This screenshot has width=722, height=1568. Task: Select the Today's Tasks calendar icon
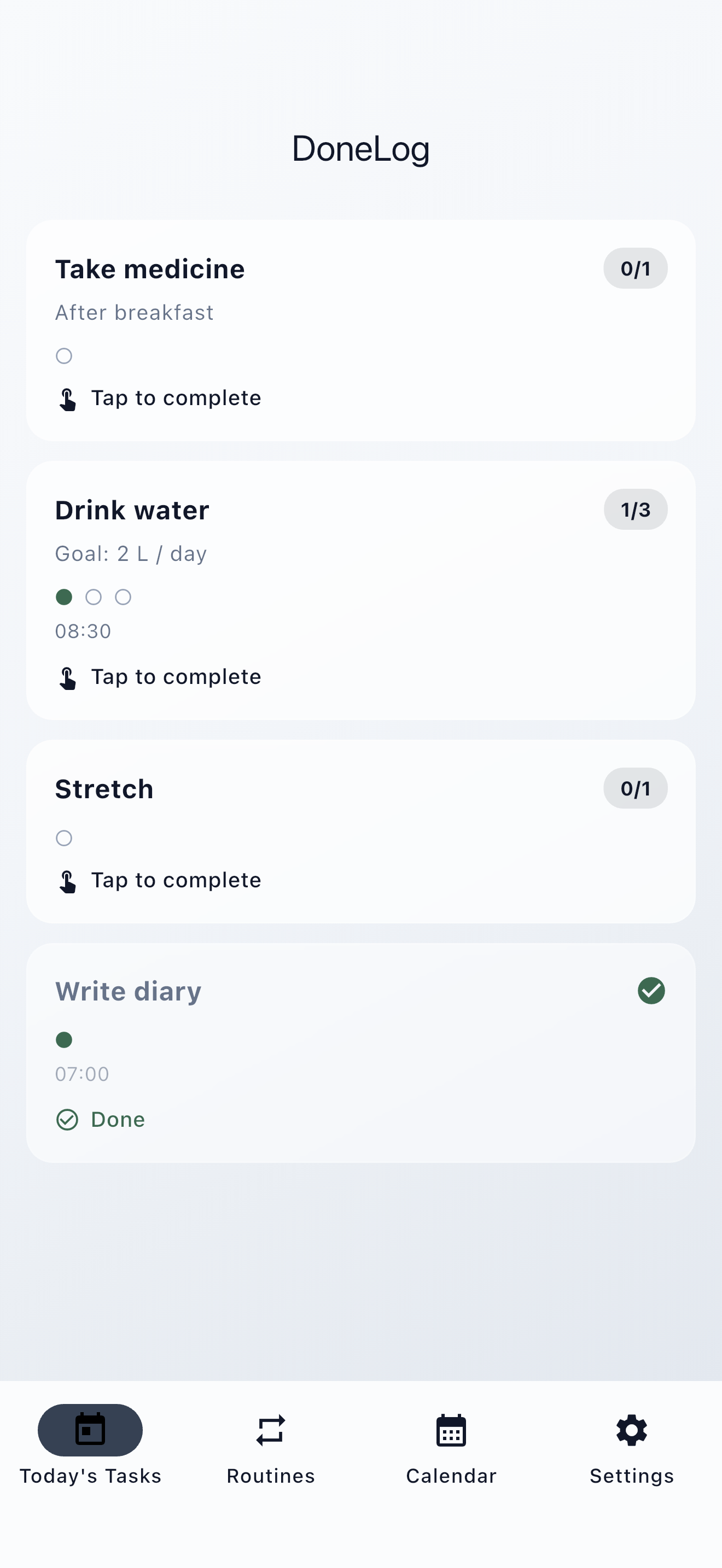90,1430
